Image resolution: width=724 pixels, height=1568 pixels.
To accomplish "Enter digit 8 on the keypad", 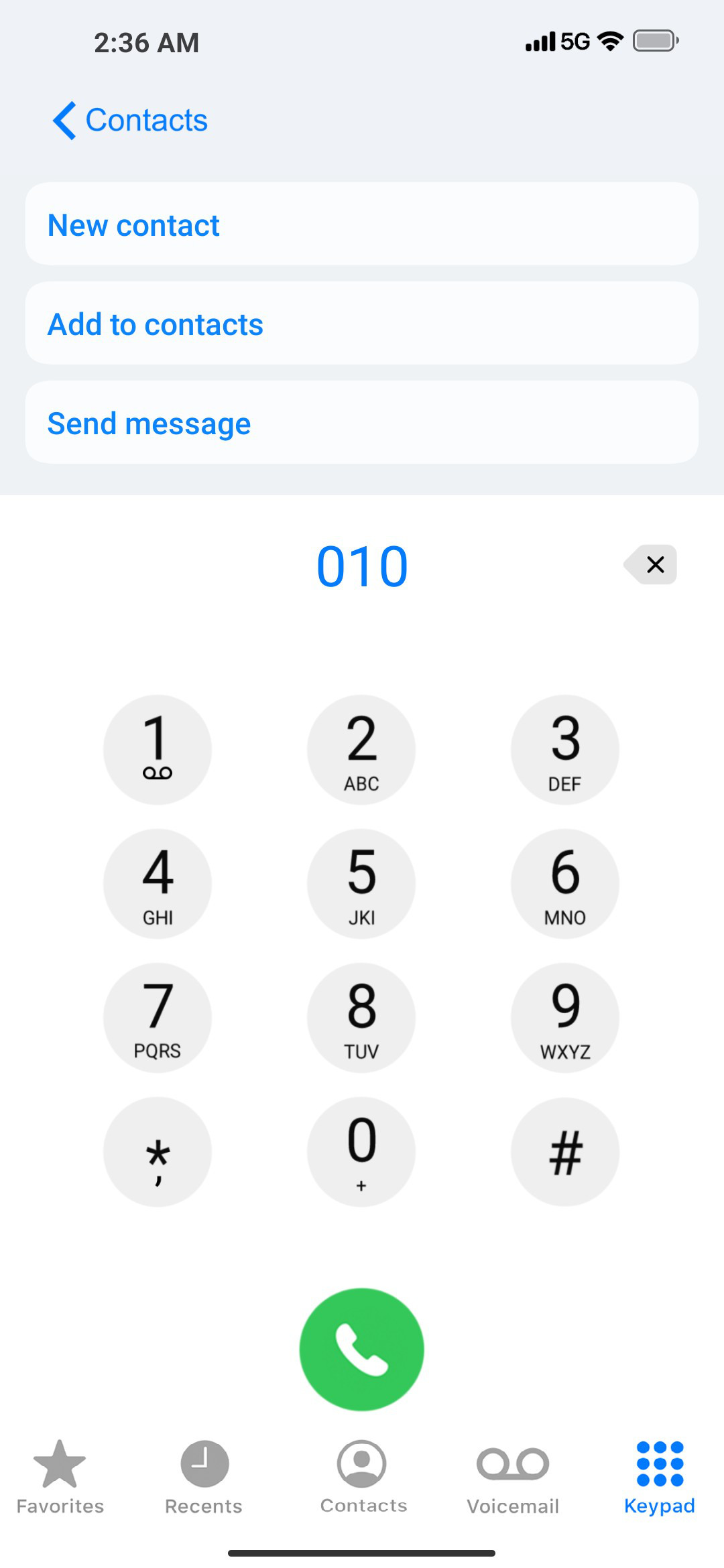I will tap(361, 1017).
